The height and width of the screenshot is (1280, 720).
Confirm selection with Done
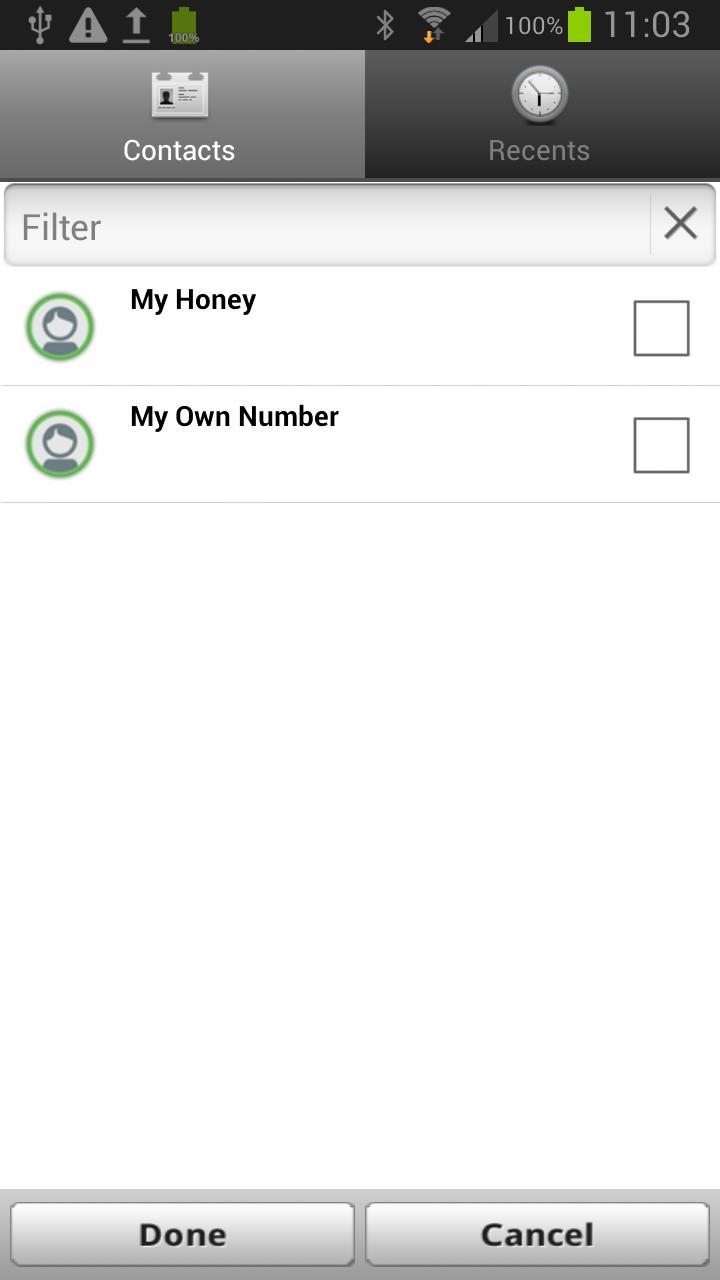point(183,1234)
